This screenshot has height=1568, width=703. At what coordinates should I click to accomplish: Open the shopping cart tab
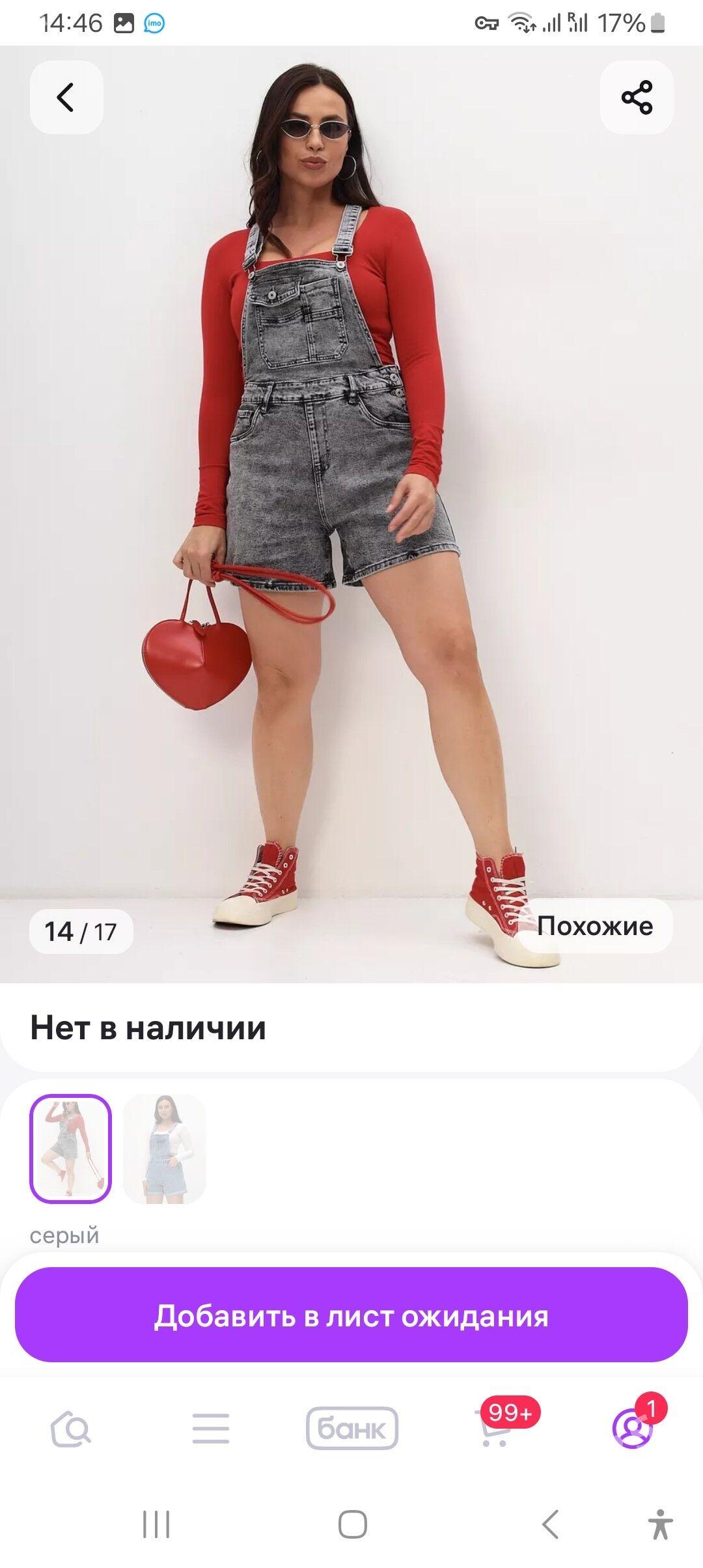[x=495, y=1429]
